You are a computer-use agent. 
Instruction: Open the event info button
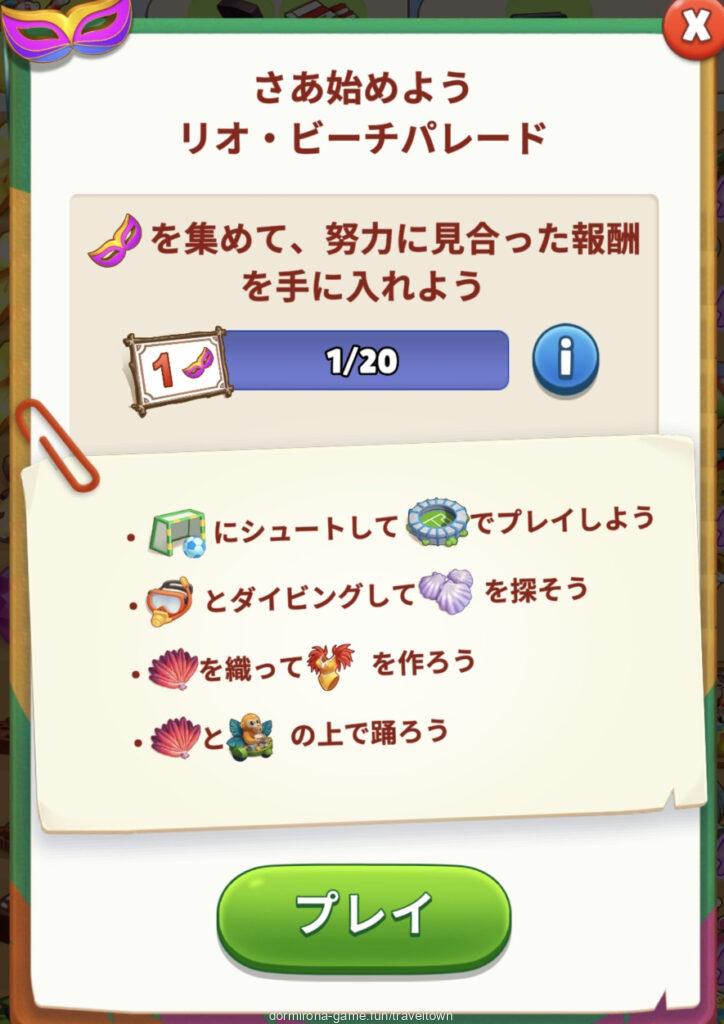(565, 360)
